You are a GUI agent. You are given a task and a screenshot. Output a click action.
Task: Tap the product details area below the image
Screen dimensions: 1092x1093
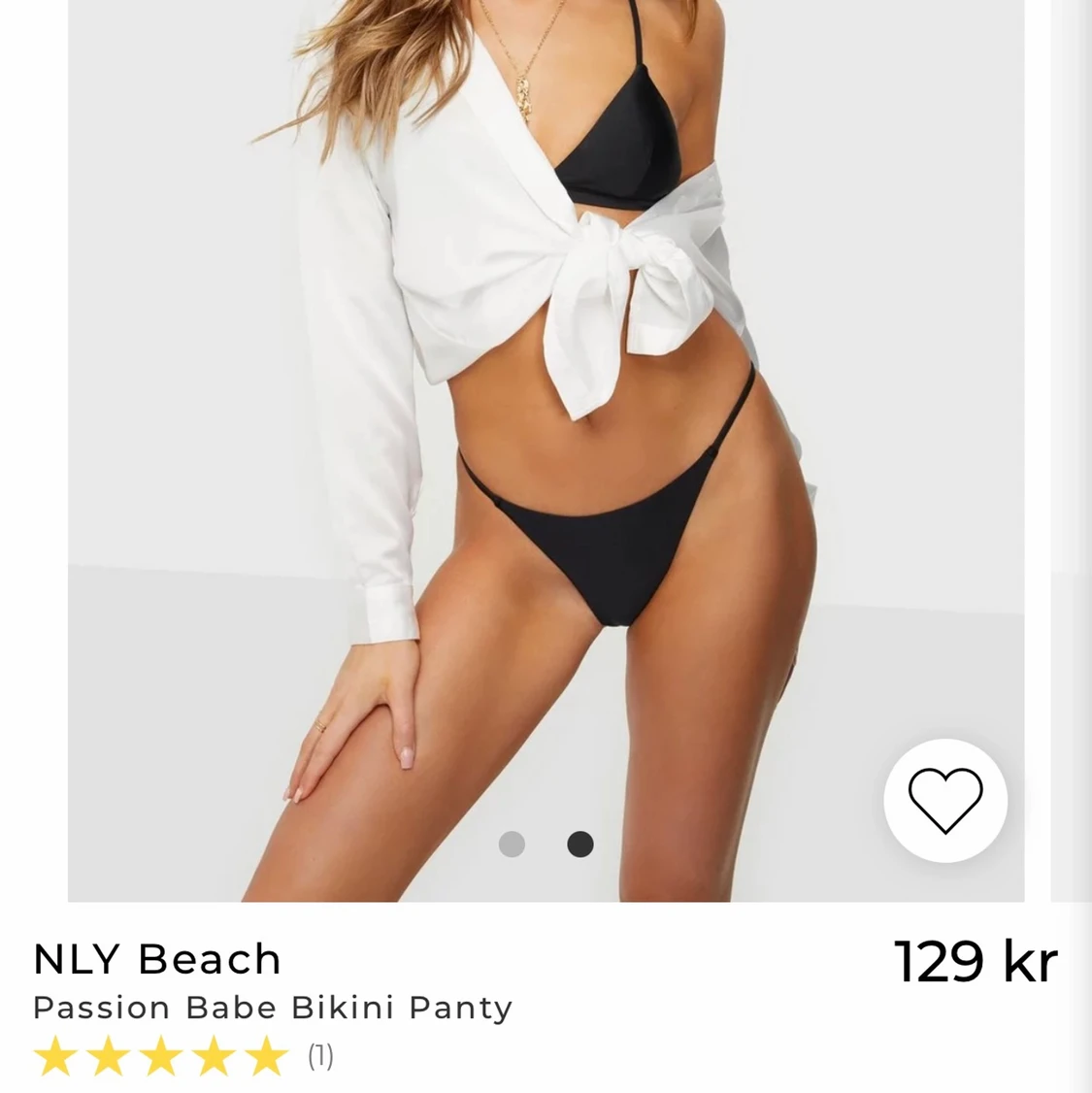pyautogui.click(x=388, y=990)
